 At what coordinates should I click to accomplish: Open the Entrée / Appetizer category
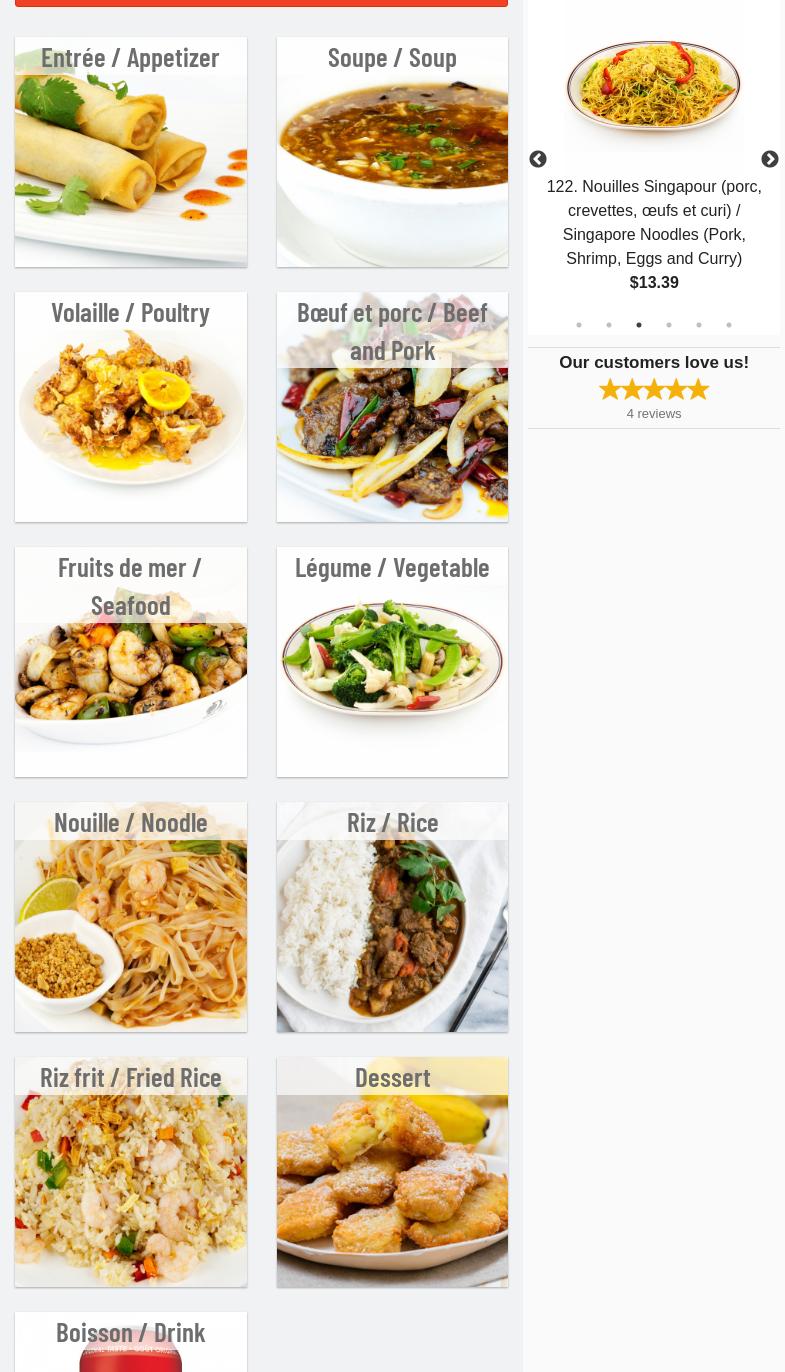(x=130, y=152)
